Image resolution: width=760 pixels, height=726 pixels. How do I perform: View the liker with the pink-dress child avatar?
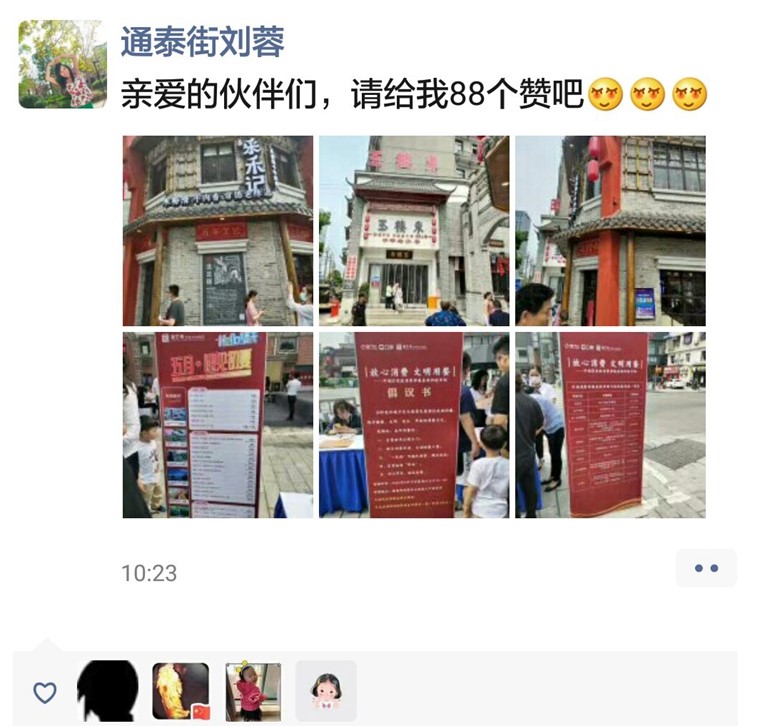253,691
